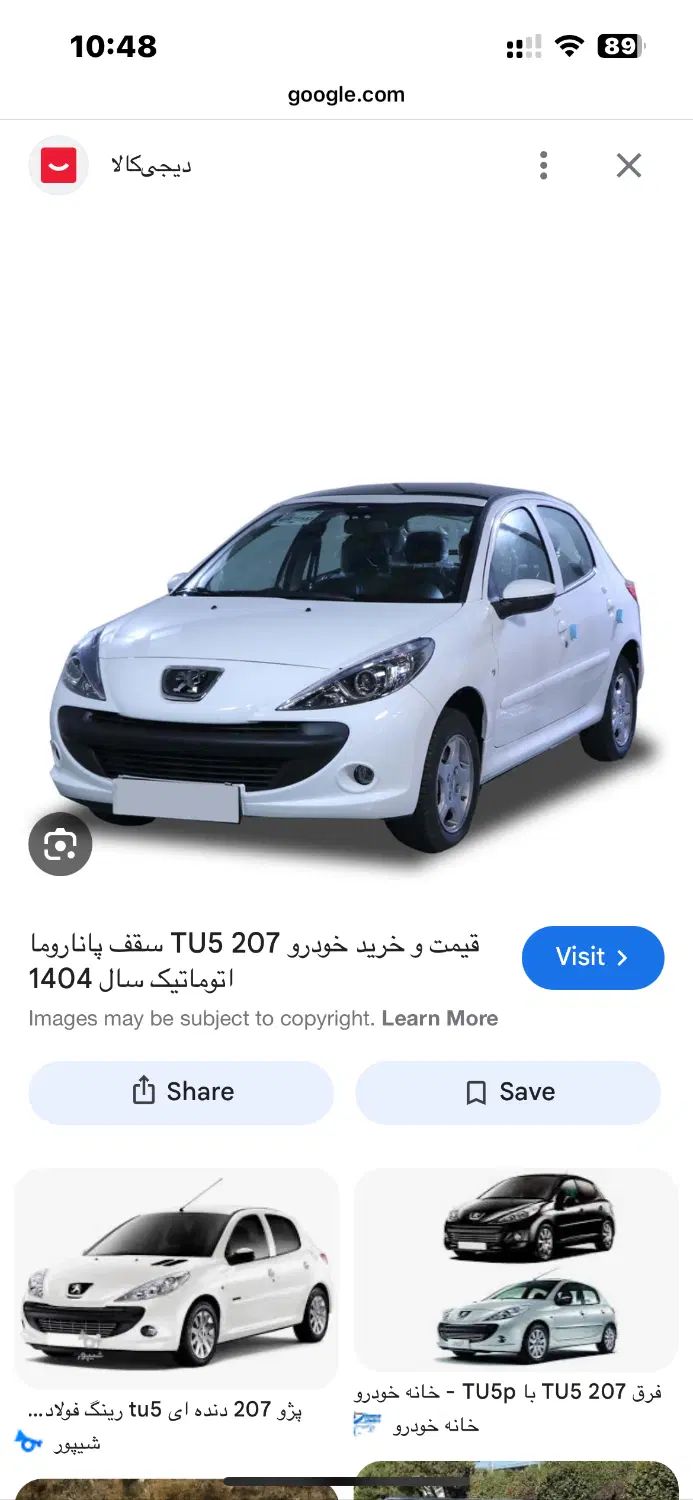Open the three-dot overflow menu
Screen dimensions: 693x1500
tap(543, 165)
